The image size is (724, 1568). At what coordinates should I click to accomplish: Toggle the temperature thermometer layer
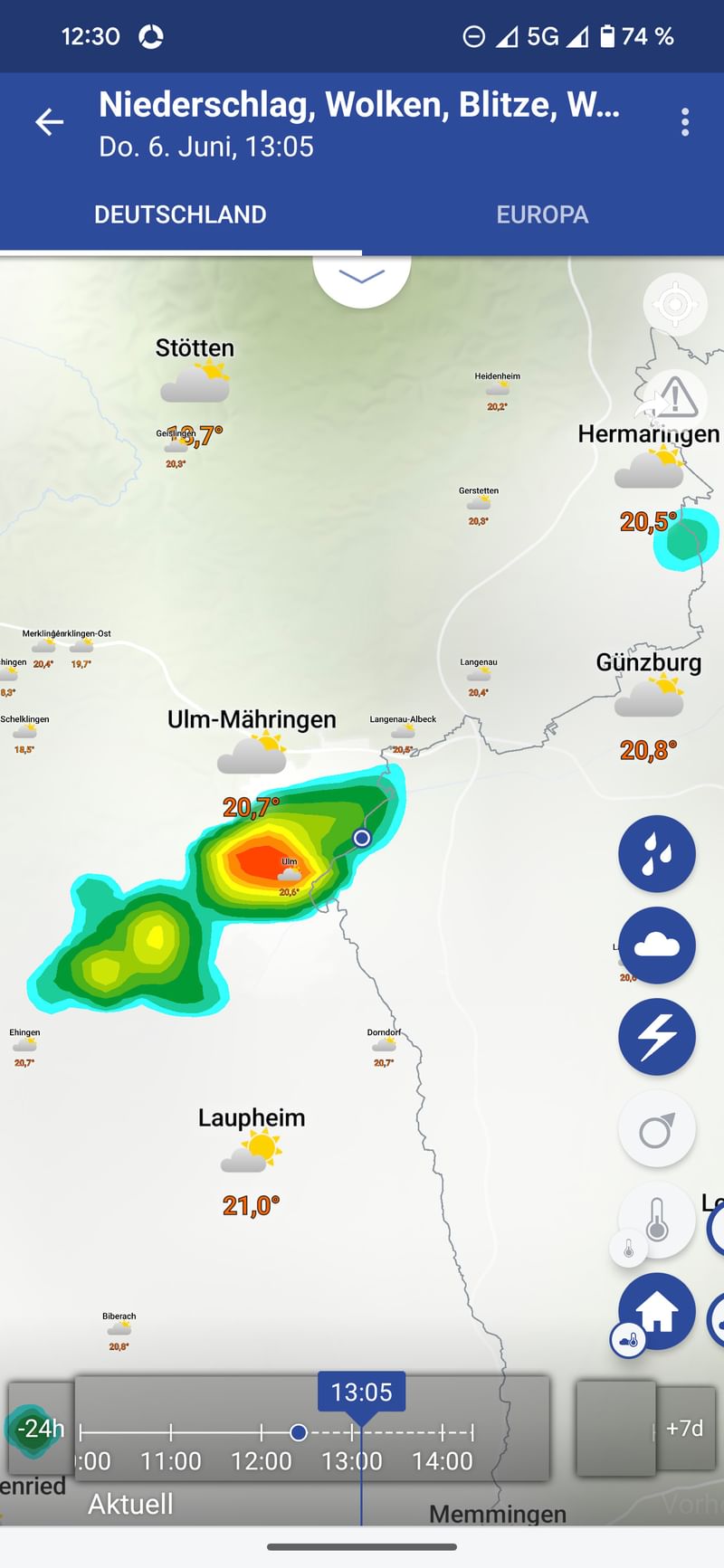[657, 1220]
